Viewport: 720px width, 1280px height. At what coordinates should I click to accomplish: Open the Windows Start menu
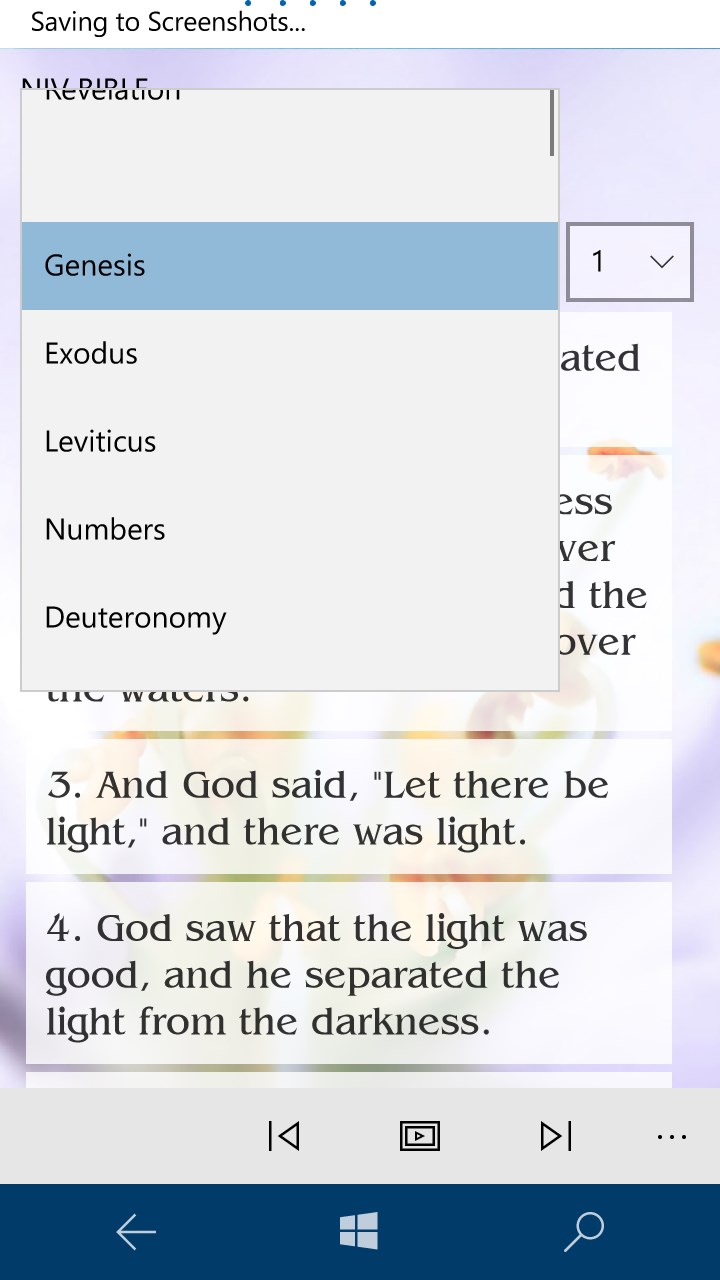[360, 1231]
